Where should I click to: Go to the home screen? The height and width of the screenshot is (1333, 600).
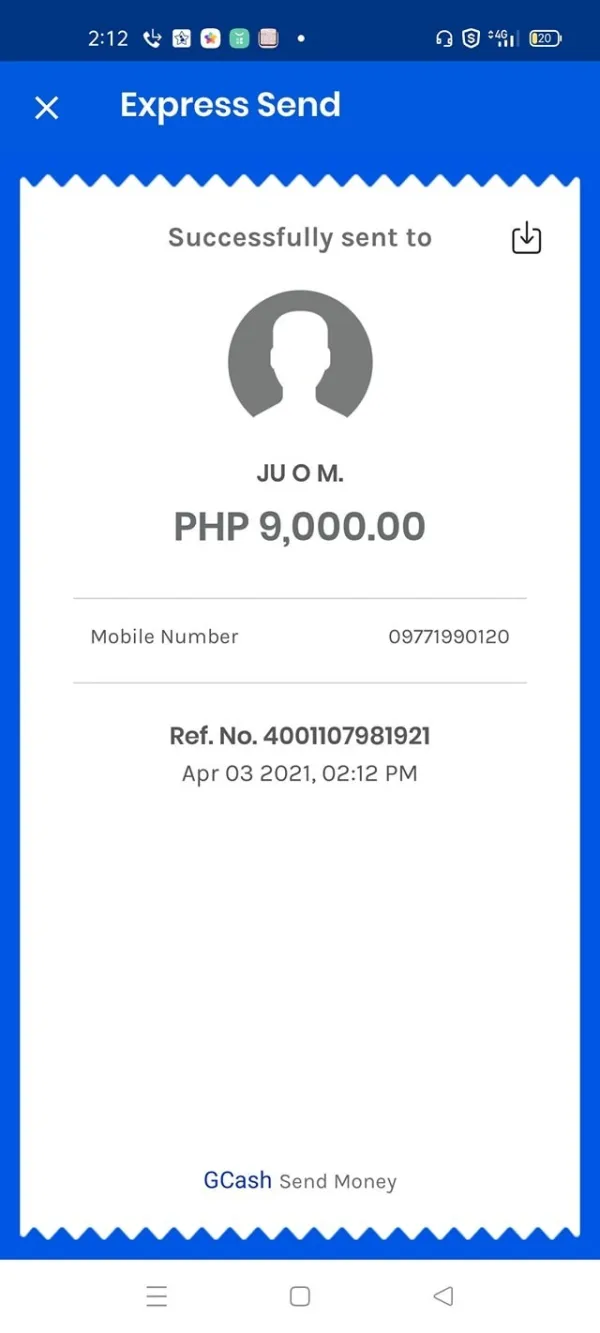click(300, 1296)
